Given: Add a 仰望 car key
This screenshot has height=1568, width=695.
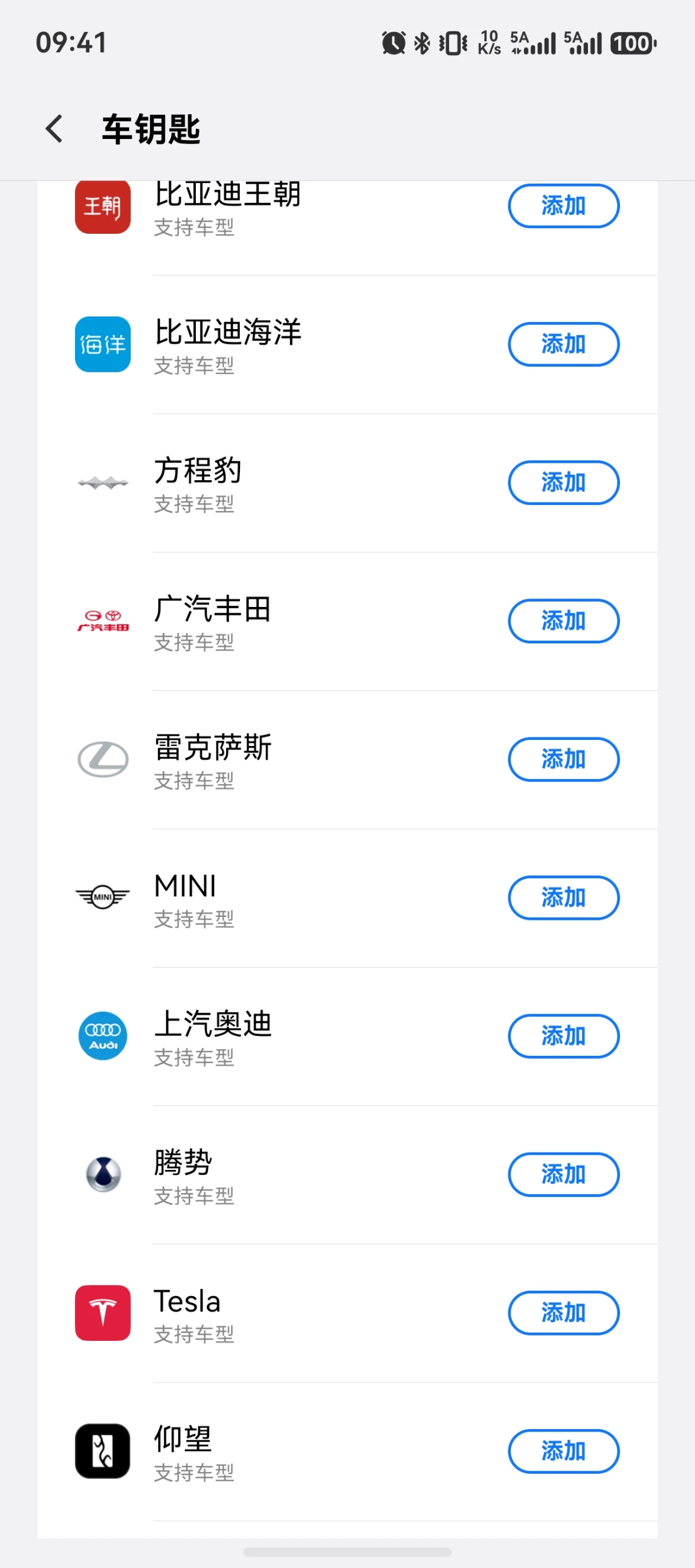Looking at the screenshot, I should [563, 1451].
